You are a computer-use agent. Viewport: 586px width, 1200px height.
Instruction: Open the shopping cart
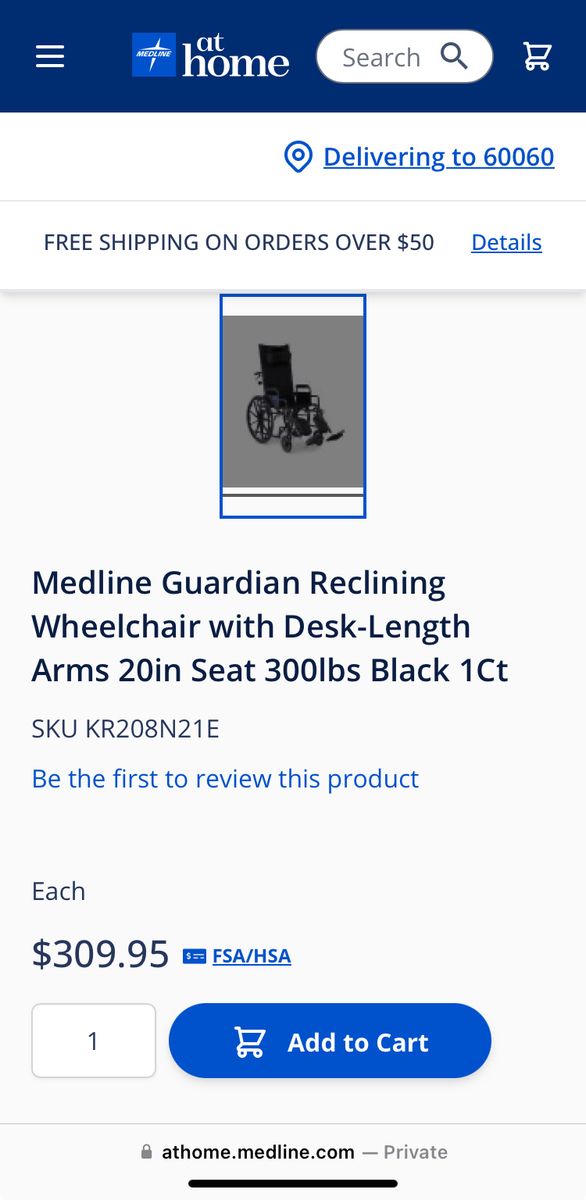(x=537, y=57)
